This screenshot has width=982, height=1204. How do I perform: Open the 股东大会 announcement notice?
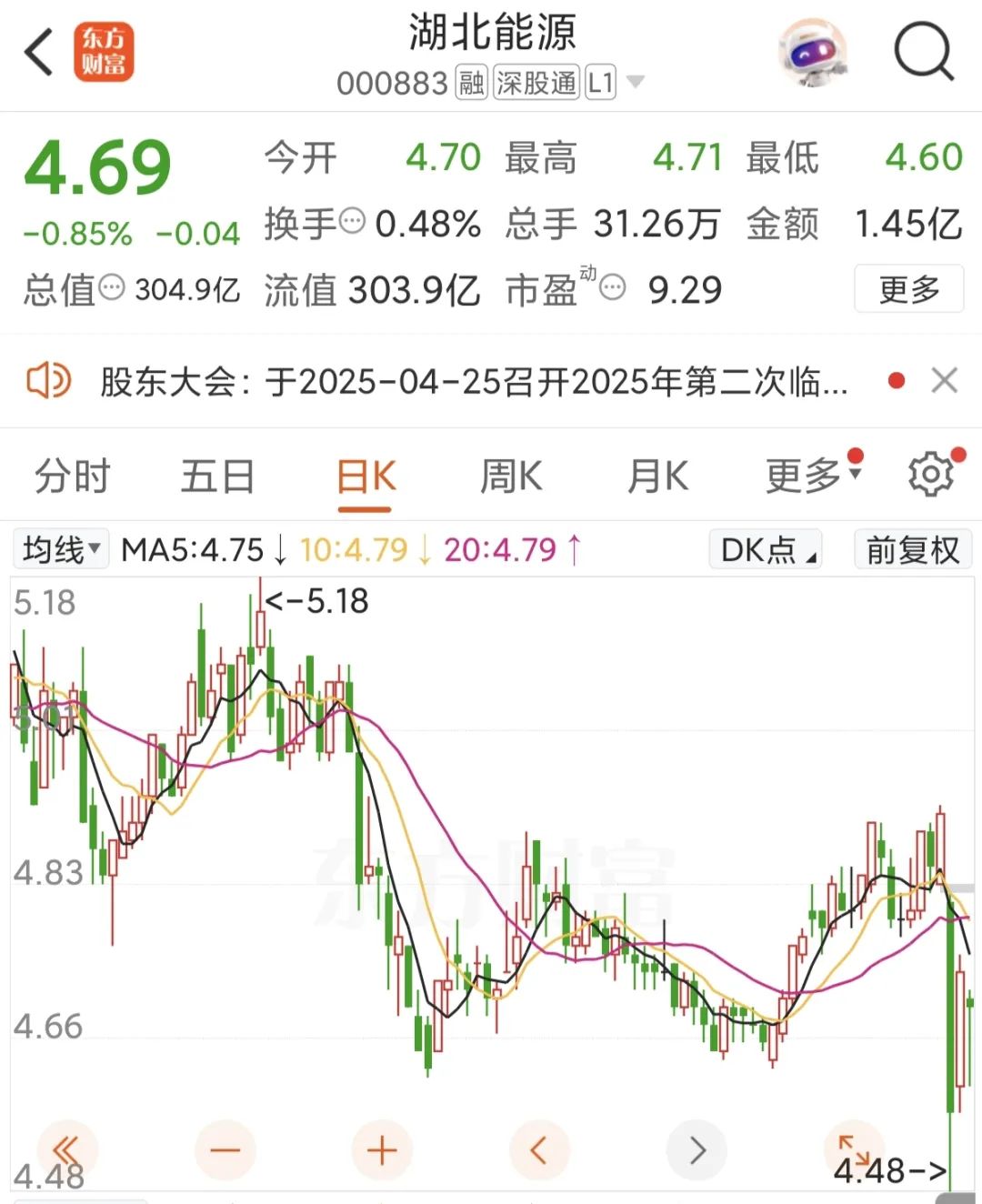[x=473, y=382]
